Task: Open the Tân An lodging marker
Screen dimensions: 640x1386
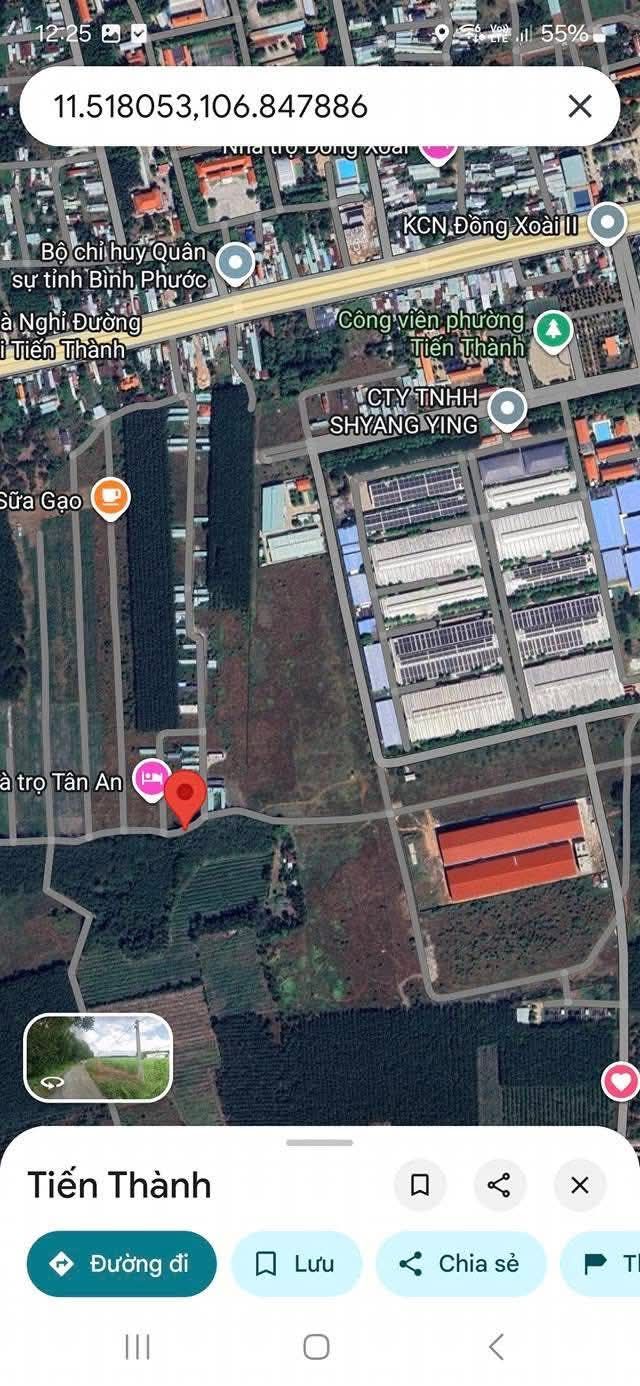Action: point(151,777)
